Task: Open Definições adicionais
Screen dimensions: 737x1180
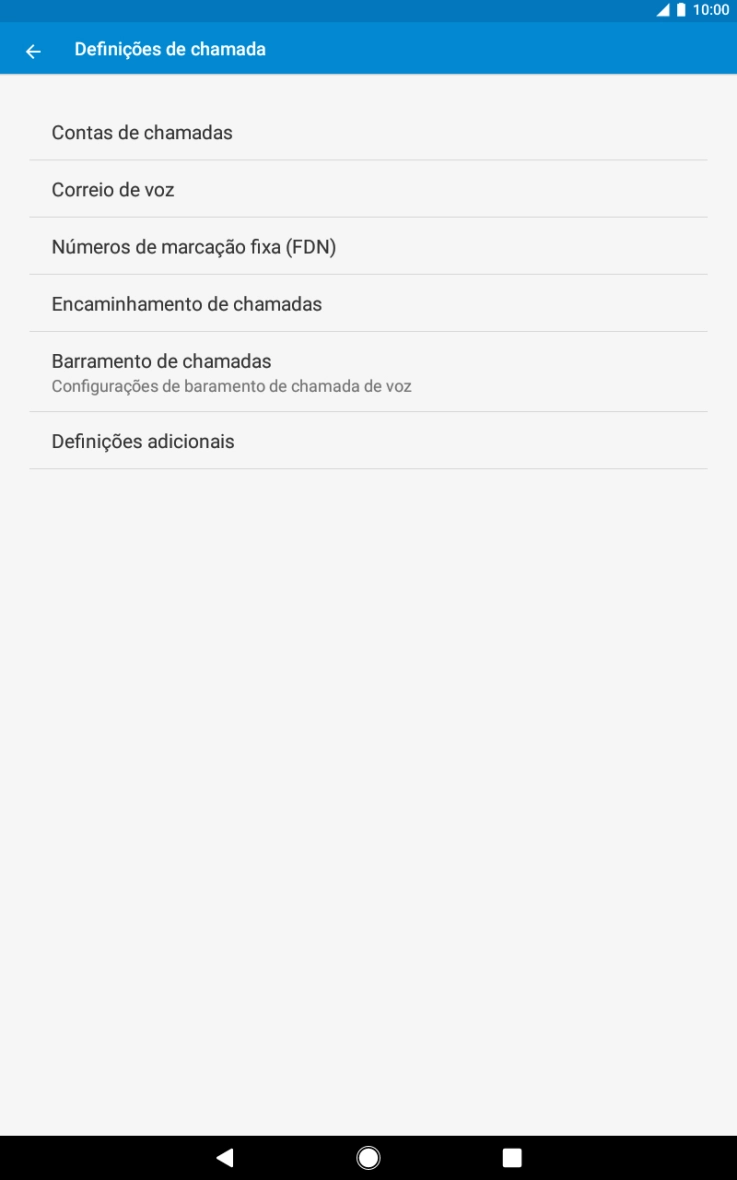Action: point(143,441)
